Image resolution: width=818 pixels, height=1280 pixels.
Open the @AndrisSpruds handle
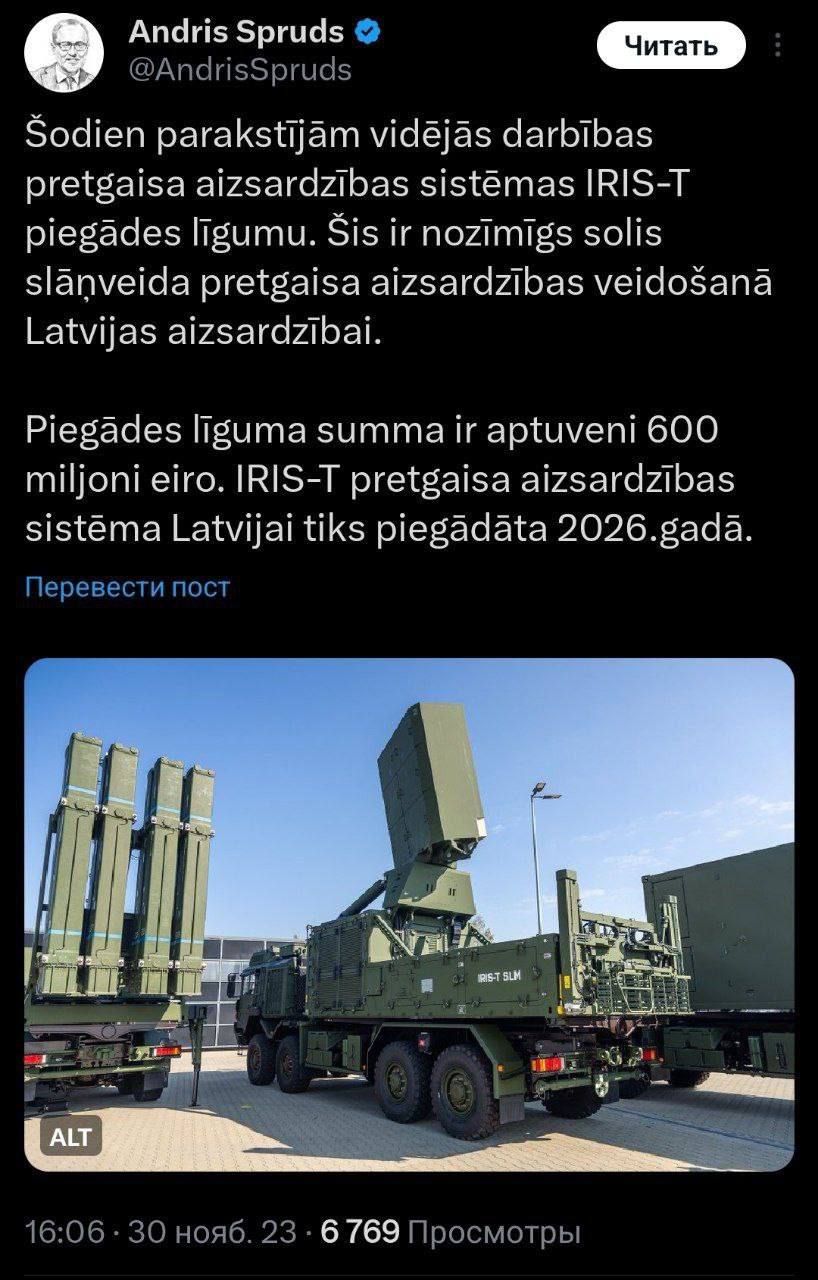[240, 69]
